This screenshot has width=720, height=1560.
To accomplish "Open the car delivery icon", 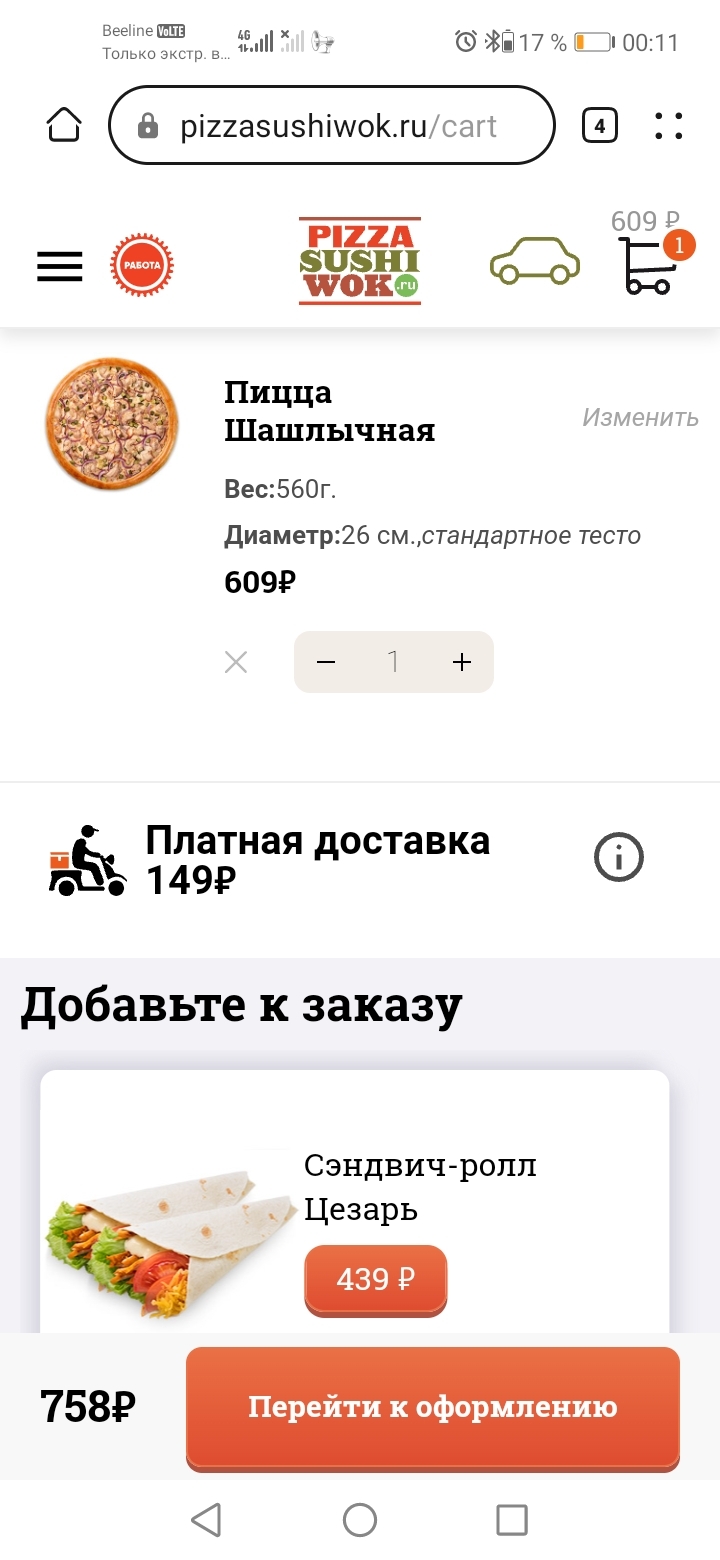I will click(534, 262).
